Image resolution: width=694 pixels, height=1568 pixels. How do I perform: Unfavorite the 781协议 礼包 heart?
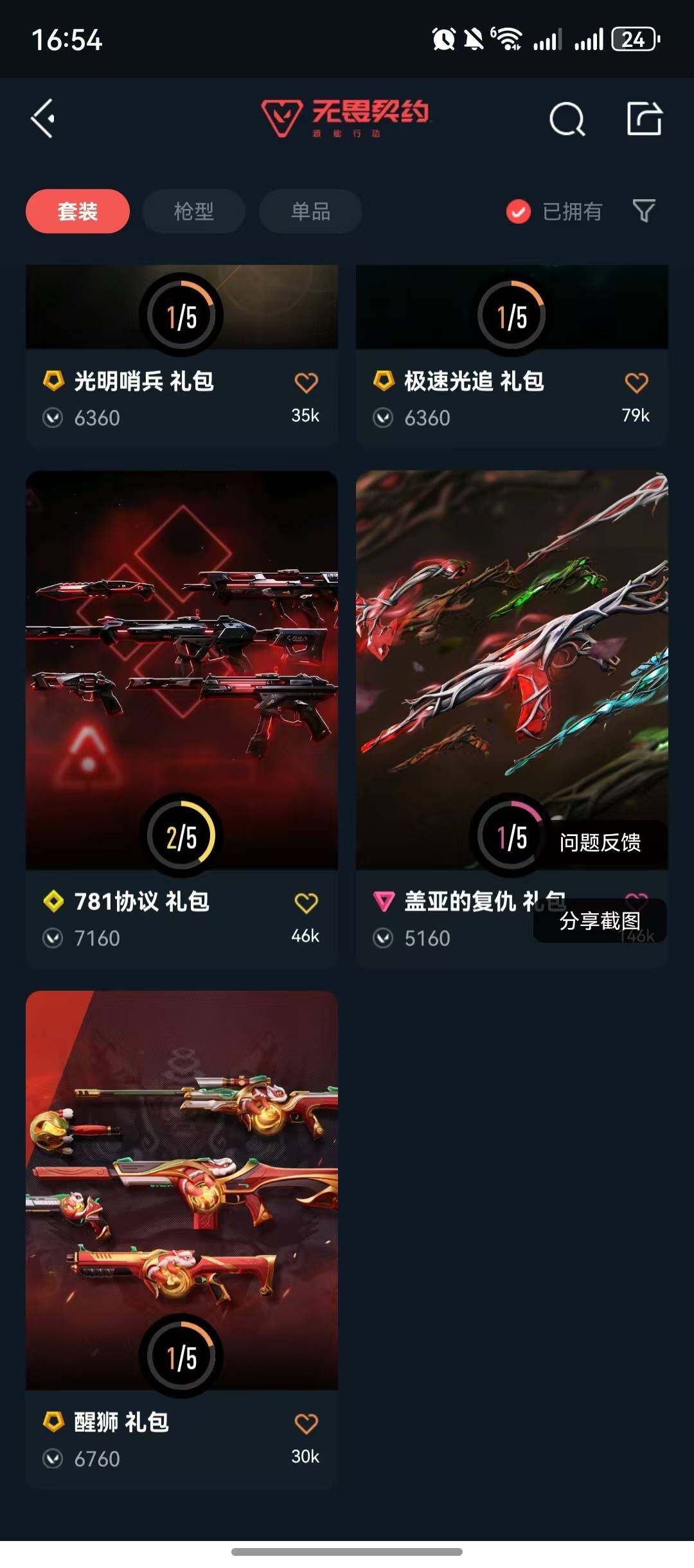(307, 902)
